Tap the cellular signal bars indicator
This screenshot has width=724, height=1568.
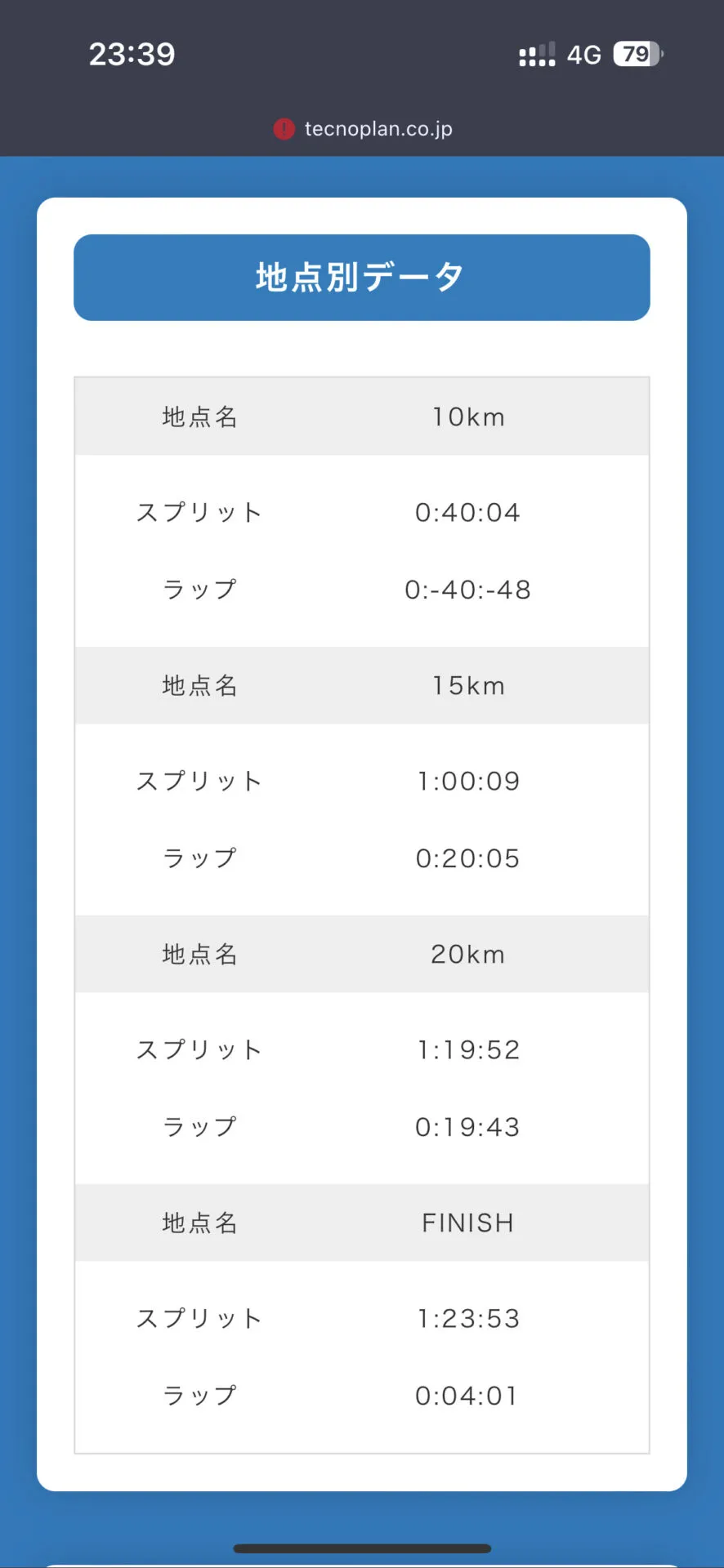point(536,54)
